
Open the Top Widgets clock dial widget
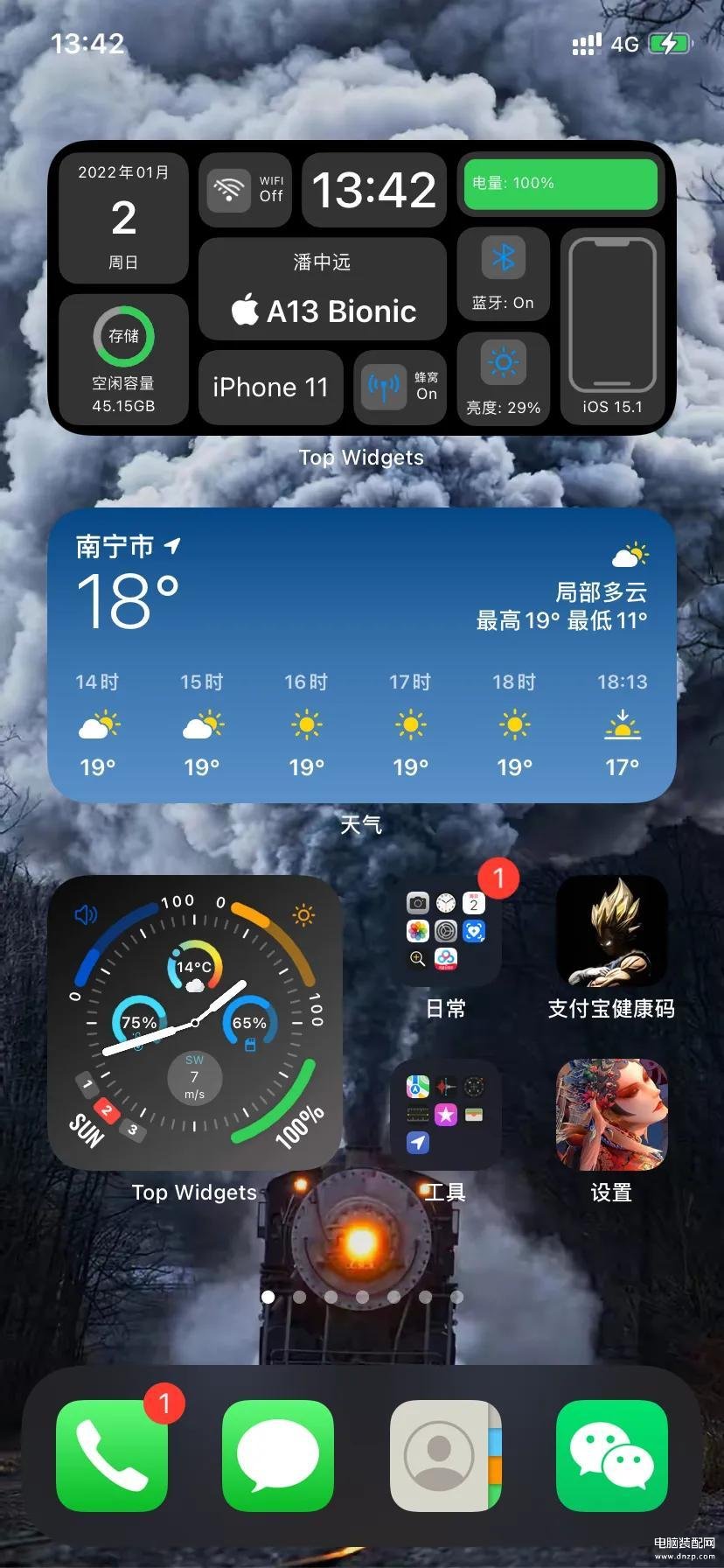(194, 1022)
